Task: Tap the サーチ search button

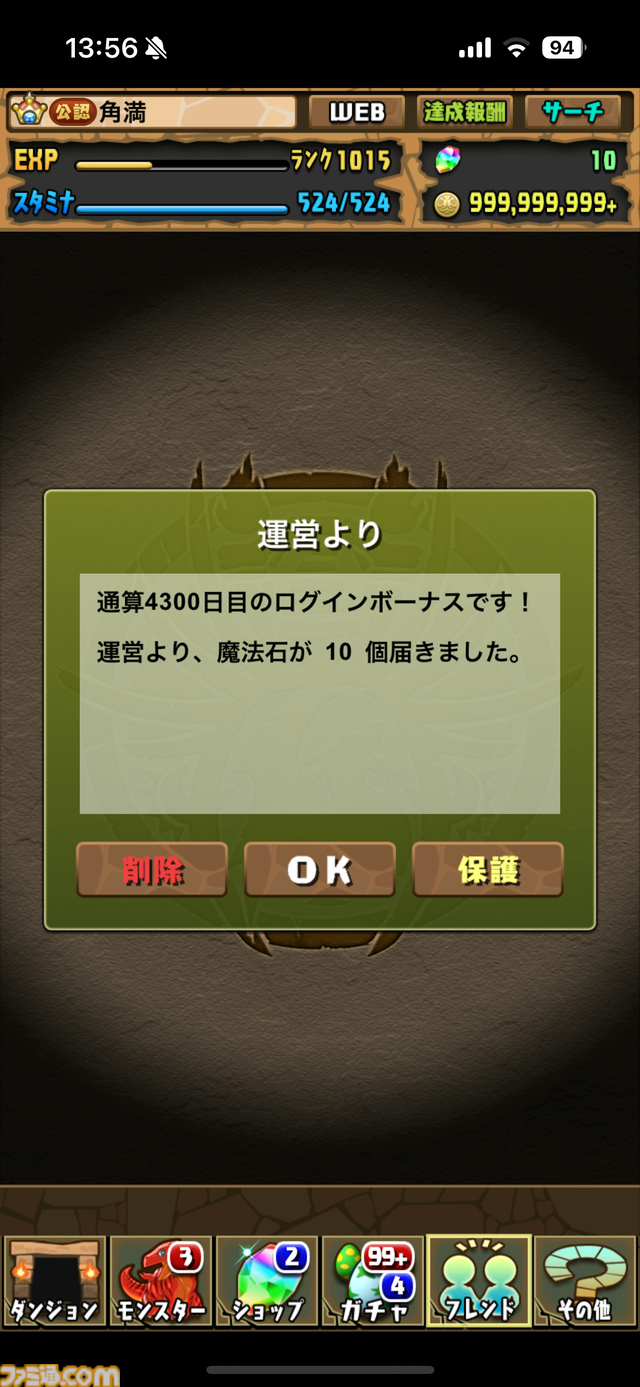Action: [x=573, y=112]
